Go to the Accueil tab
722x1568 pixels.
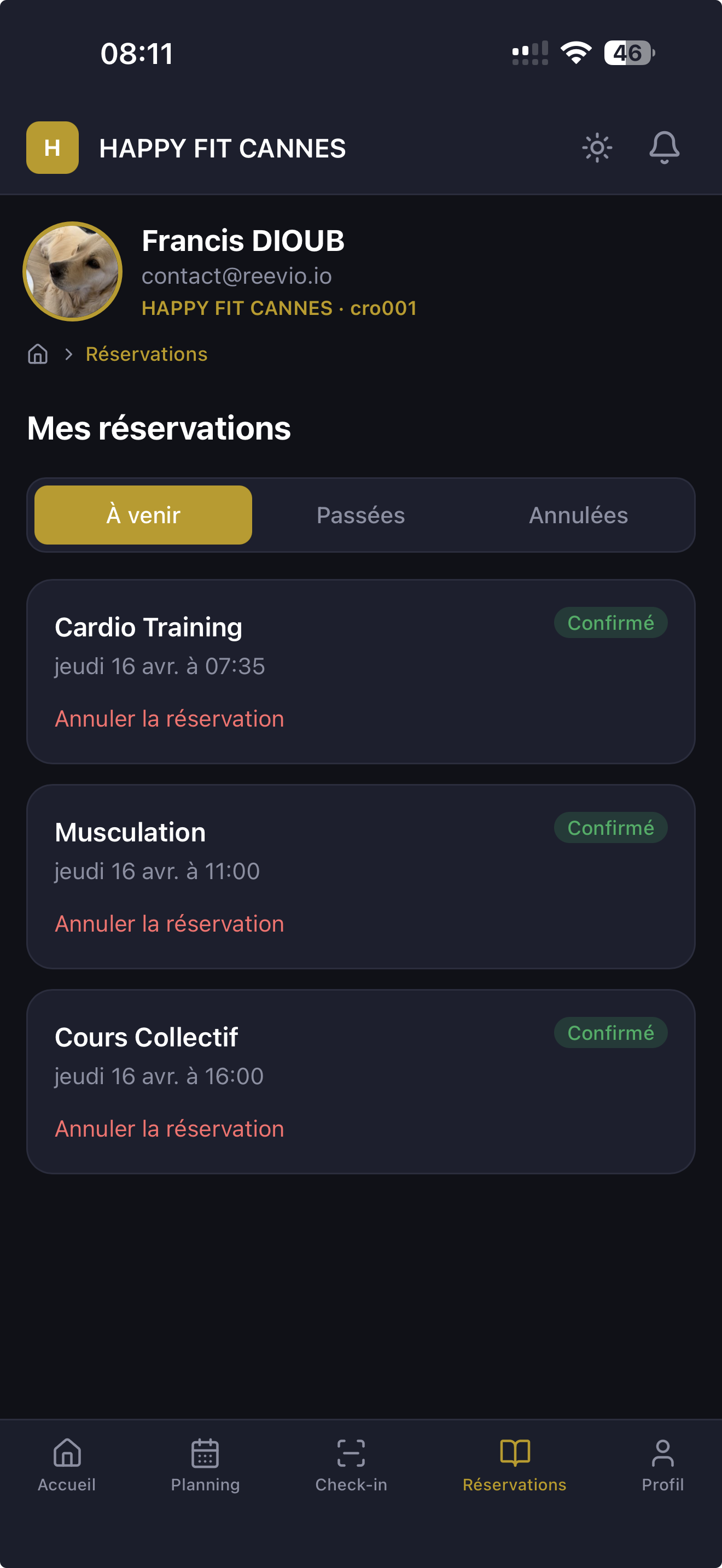[x=67, y=1465]
